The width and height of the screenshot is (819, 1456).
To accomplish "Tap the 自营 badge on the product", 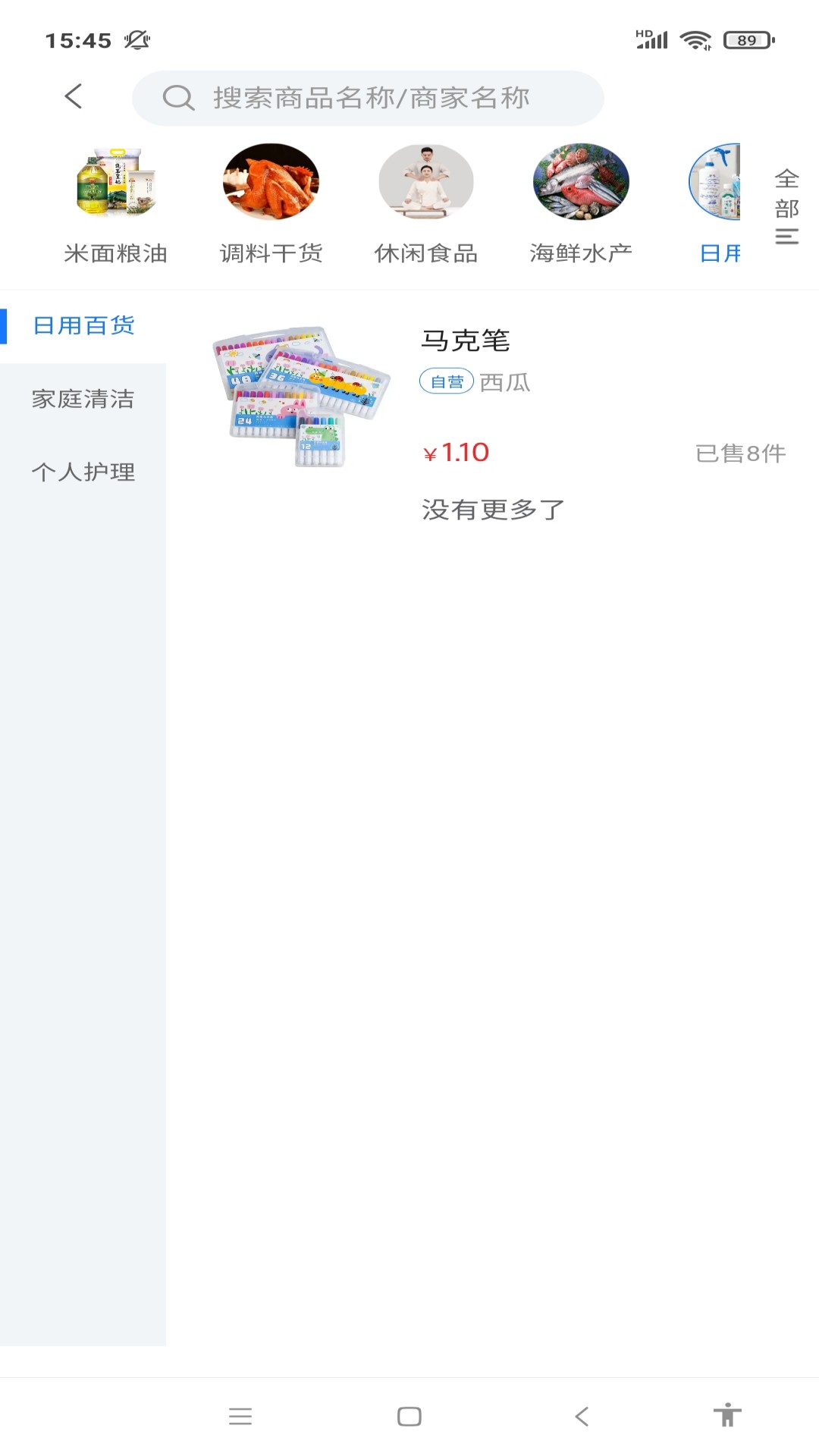I will pyautogui.click(x=447, y=381).
